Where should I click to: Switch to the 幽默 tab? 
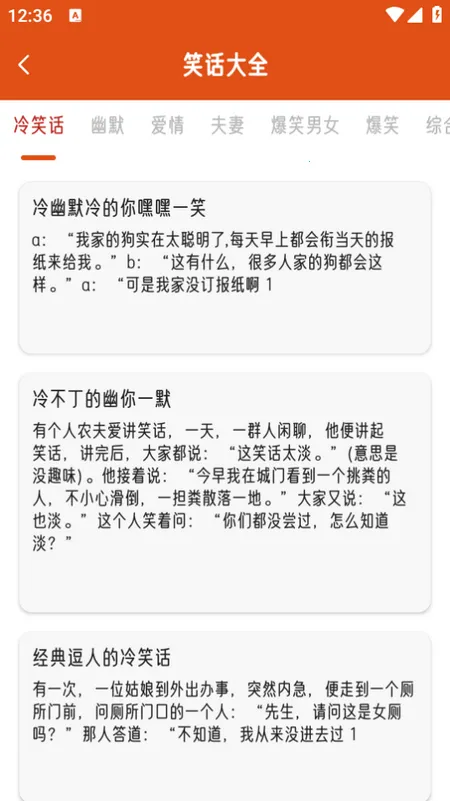coord(107,126)
